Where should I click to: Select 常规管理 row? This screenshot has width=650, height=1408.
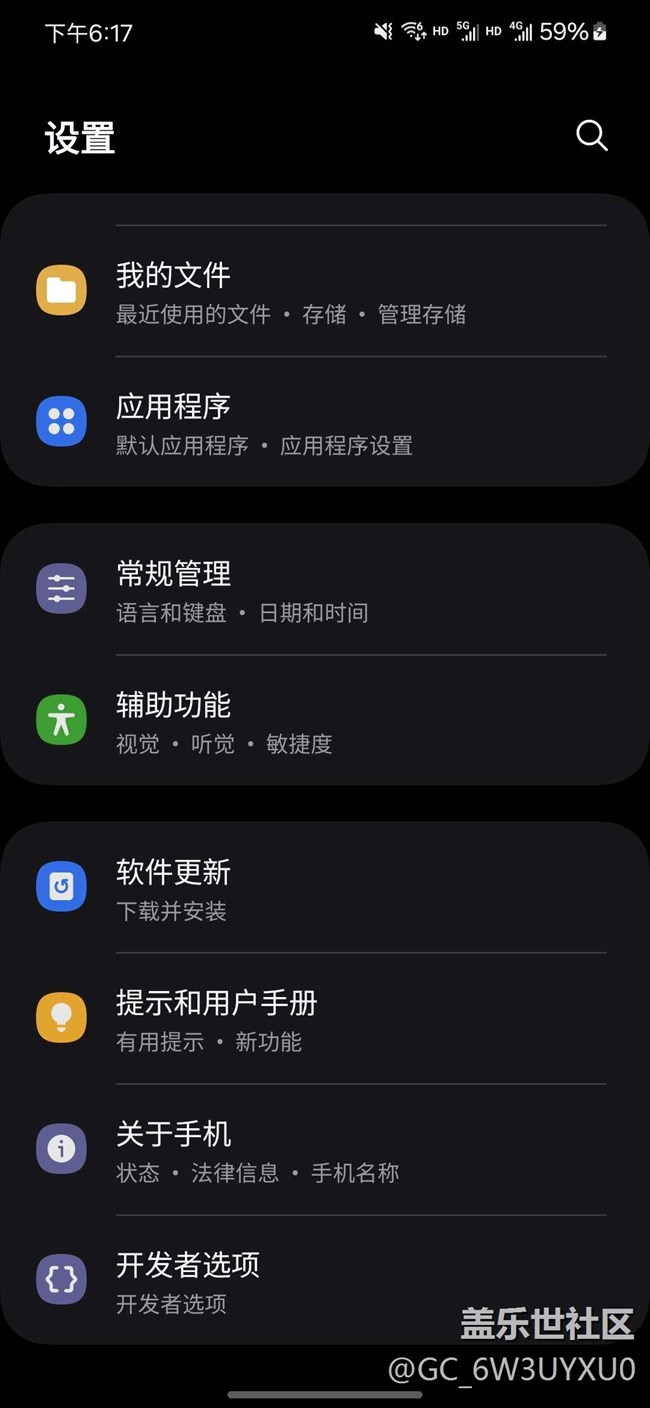coord(324,591)
